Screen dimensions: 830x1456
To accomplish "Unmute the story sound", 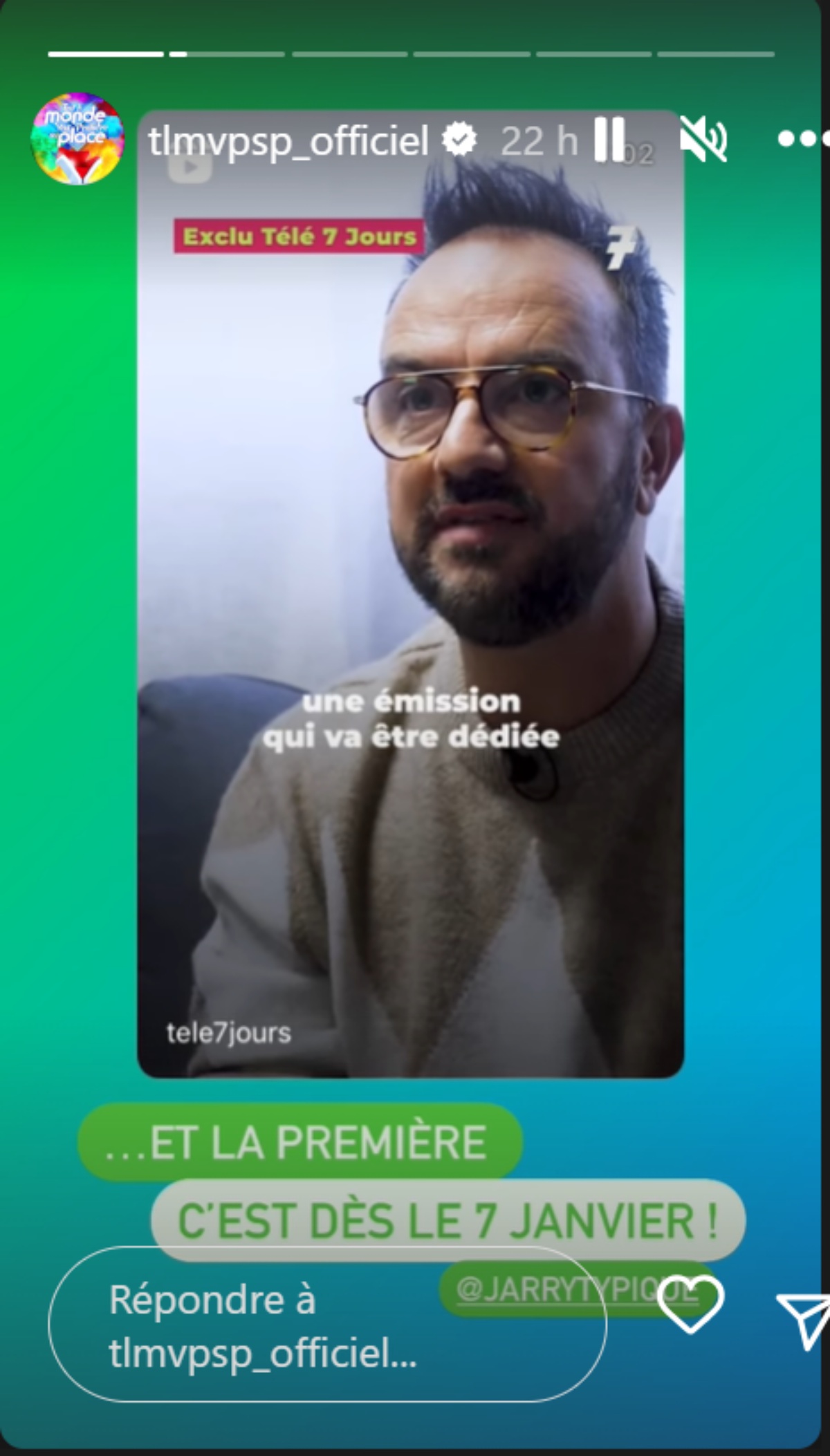I will coord(703,140).
